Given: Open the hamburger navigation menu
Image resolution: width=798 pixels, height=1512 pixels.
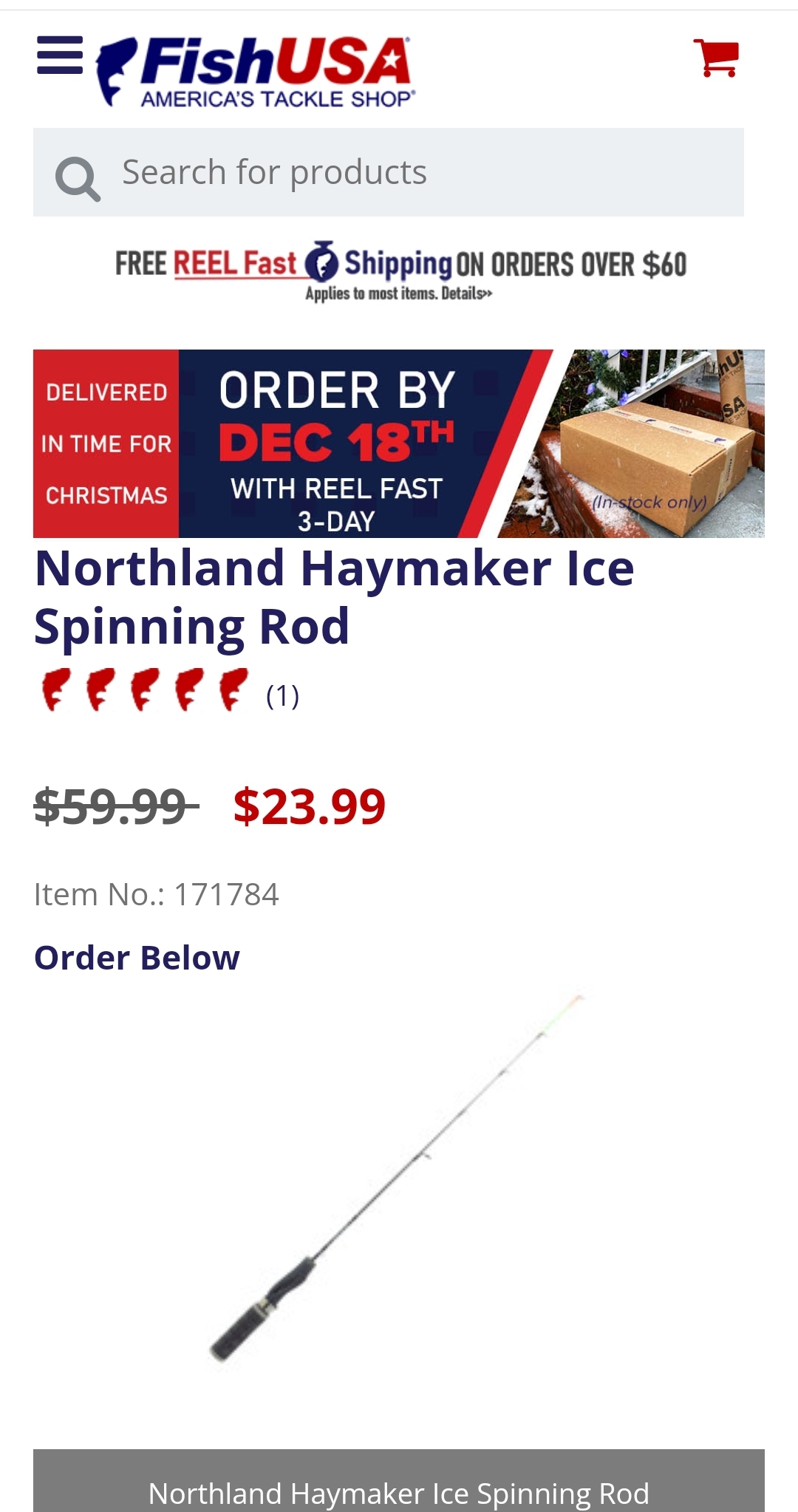Looking at the screenshot, I should click(60, 55).
